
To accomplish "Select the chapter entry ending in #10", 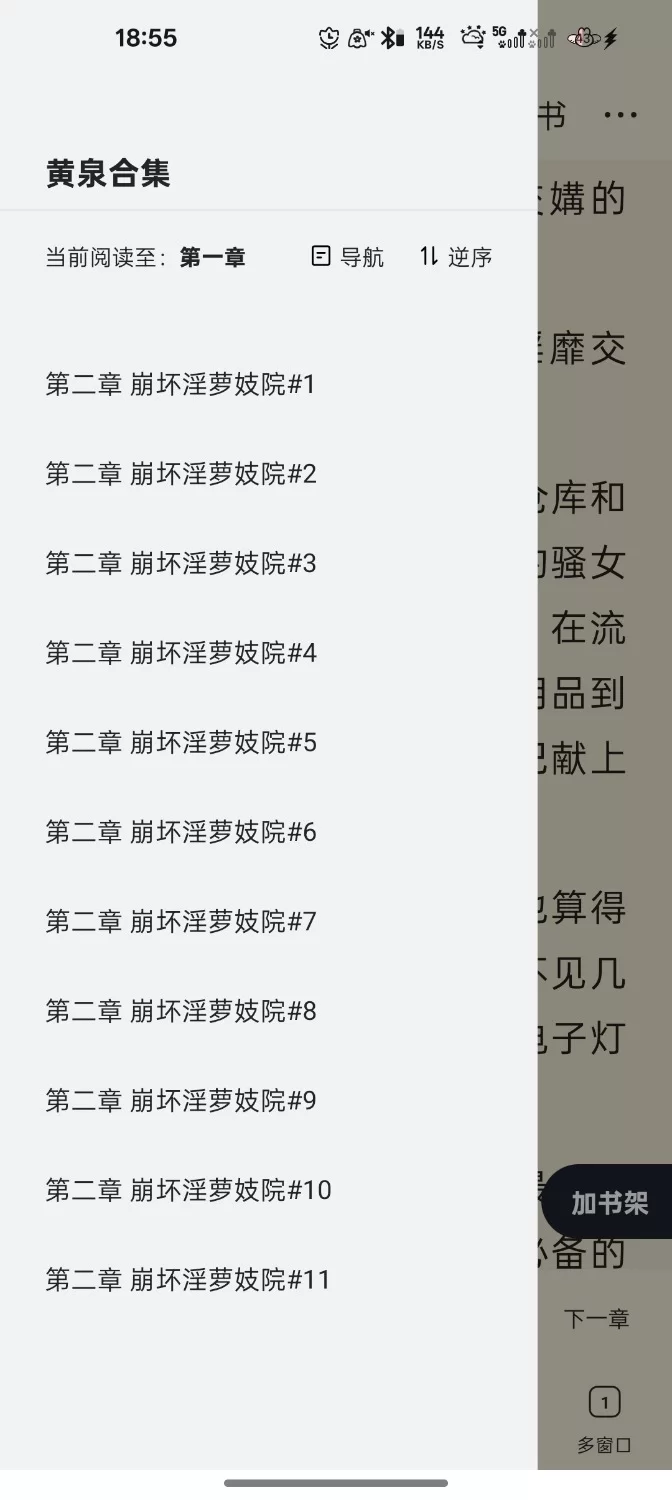I will (188, 1190).
